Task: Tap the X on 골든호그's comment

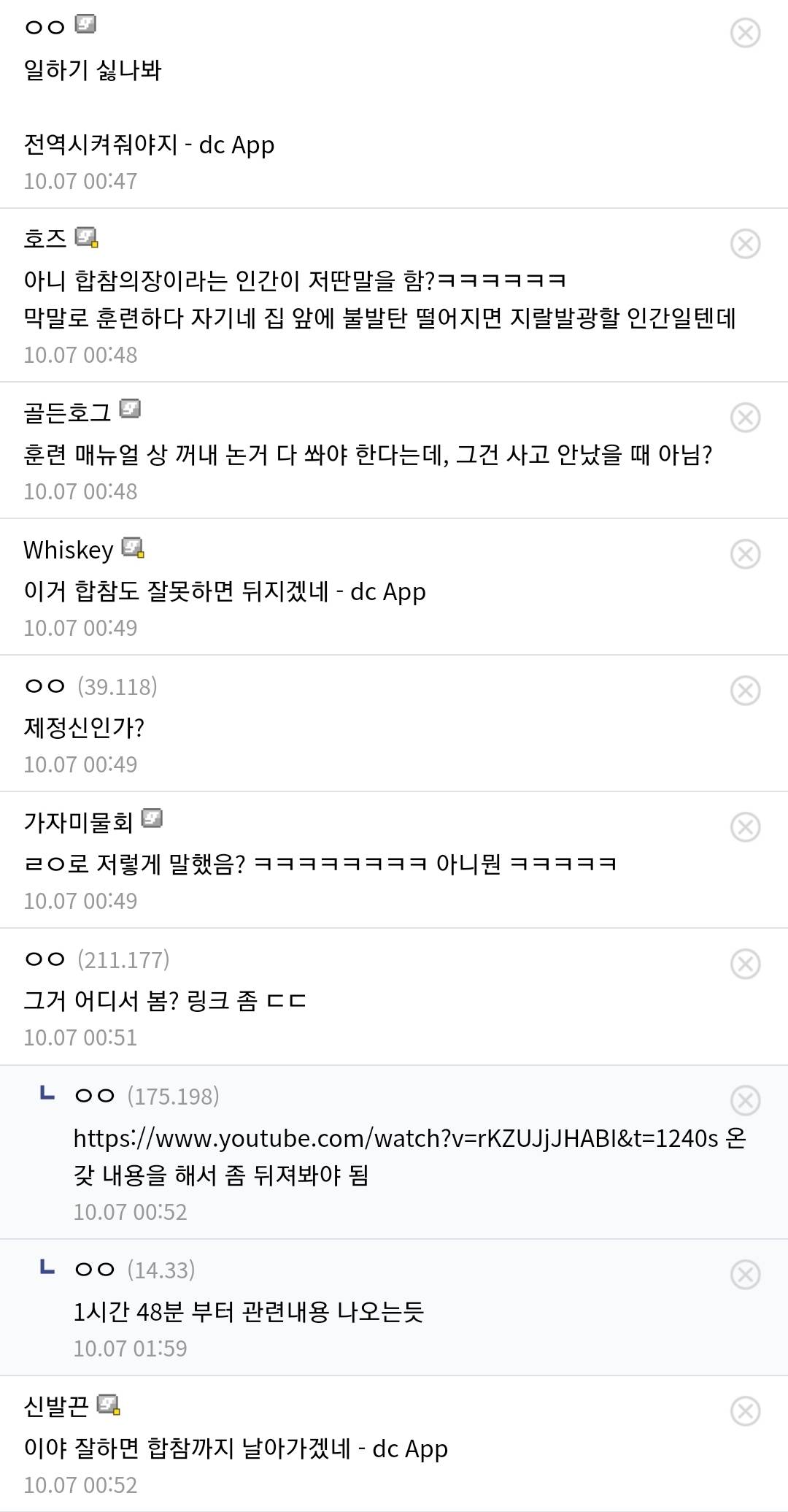Action: (745, 418)
